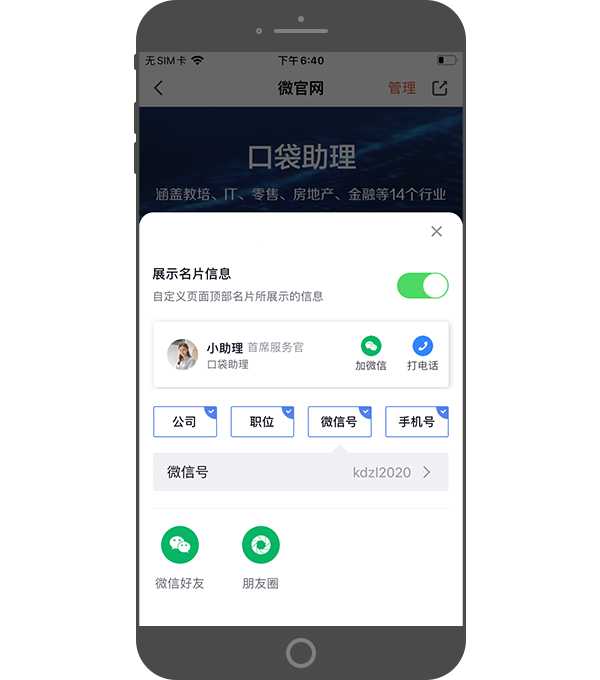Close the card info sheet
The height and width of the screenshot is (680, 600).
click(x=436, y=232)
